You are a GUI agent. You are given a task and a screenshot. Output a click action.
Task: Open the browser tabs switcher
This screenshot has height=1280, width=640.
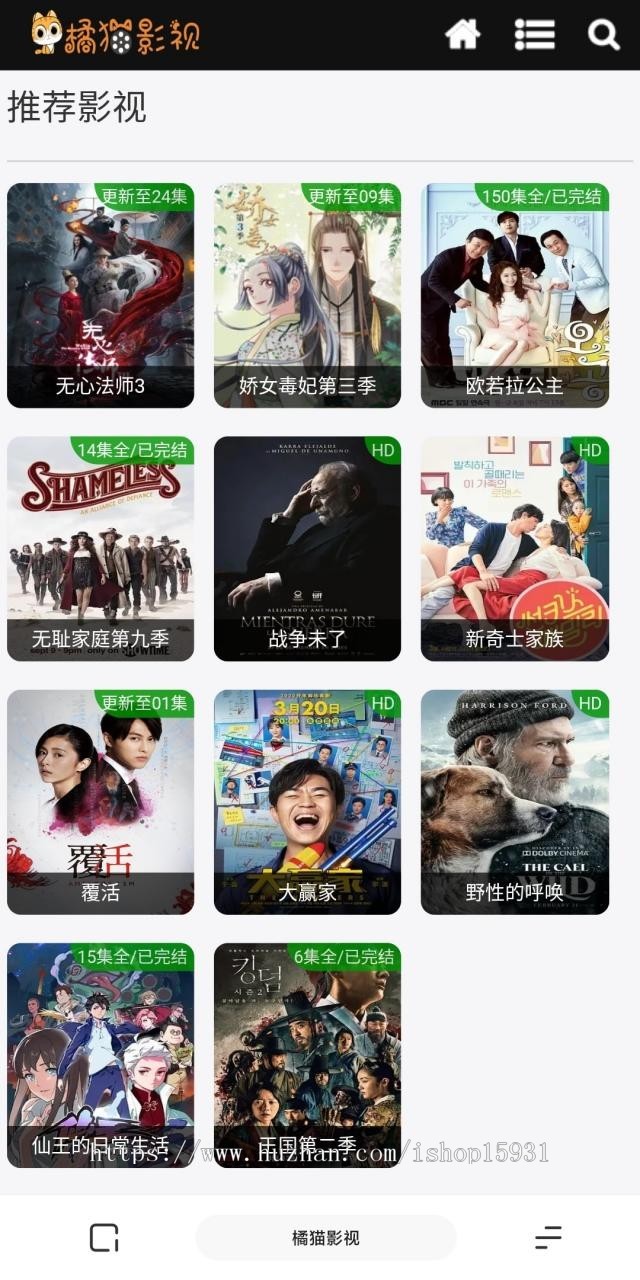(104, 1238)
